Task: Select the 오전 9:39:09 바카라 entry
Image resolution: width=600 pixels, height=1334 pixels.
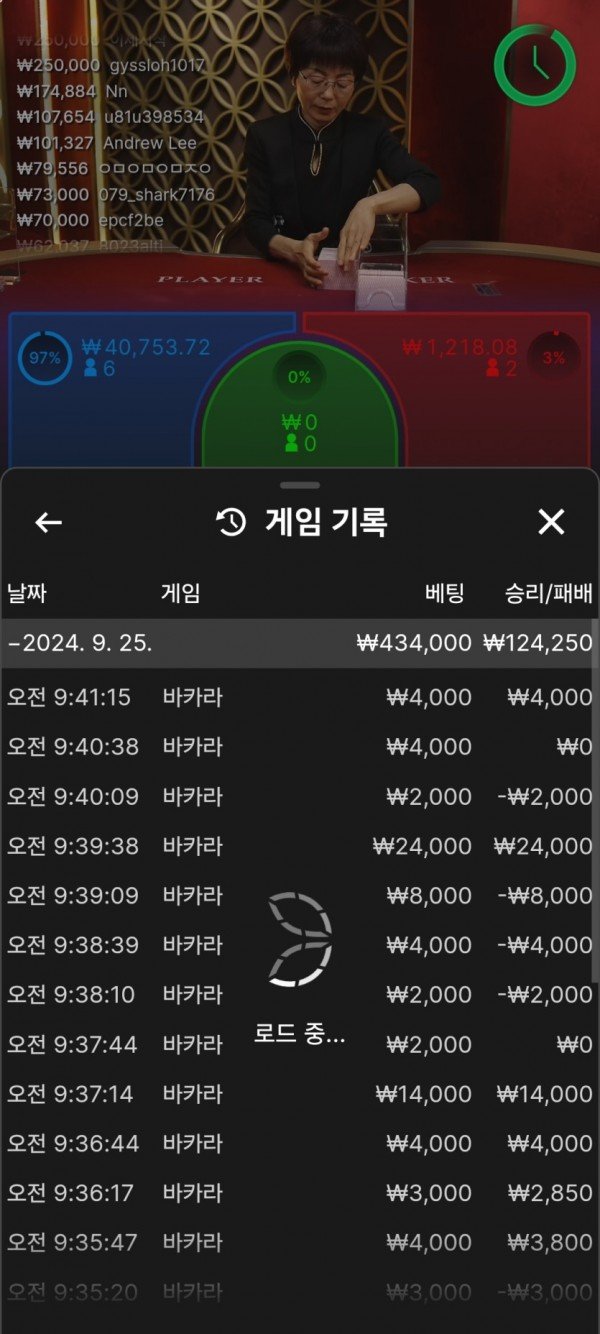Action: [x=298, y=895]
